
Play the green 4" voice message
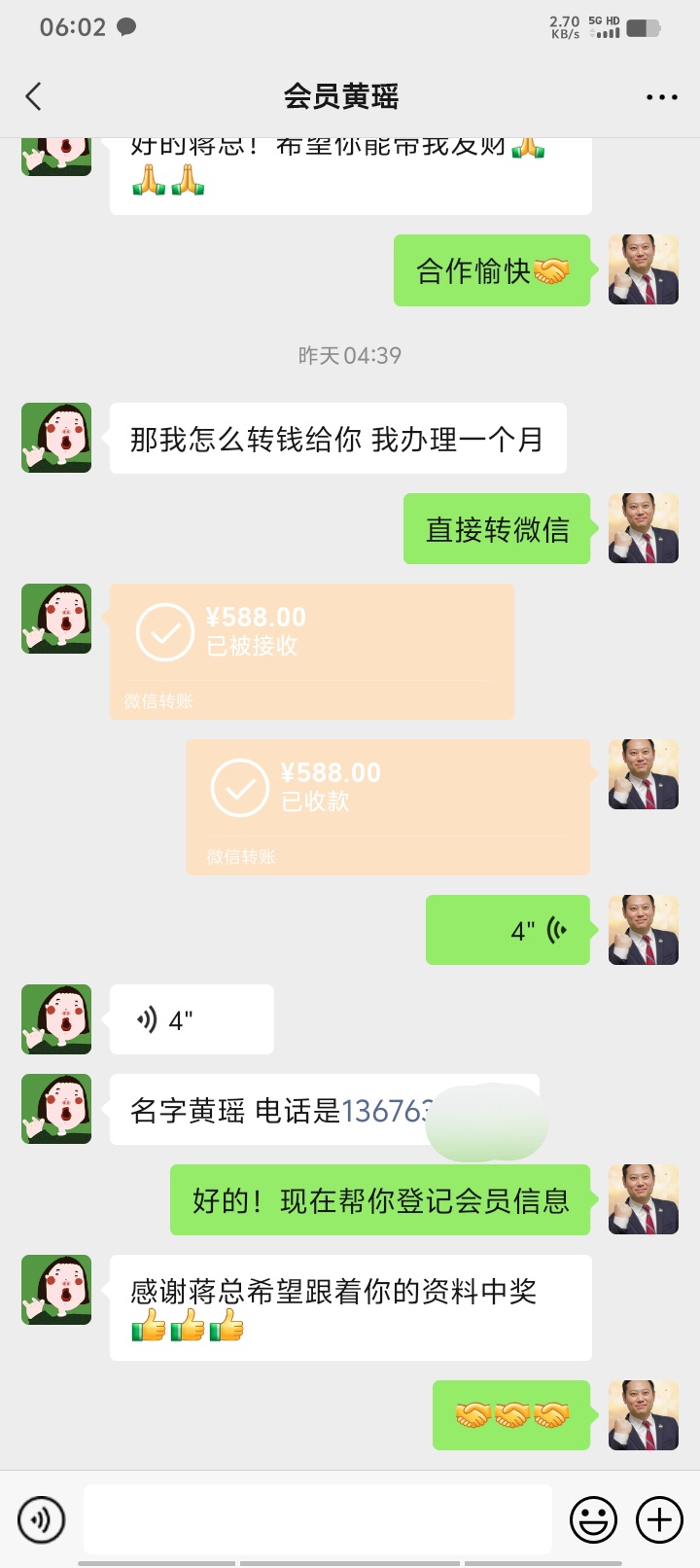507,930
